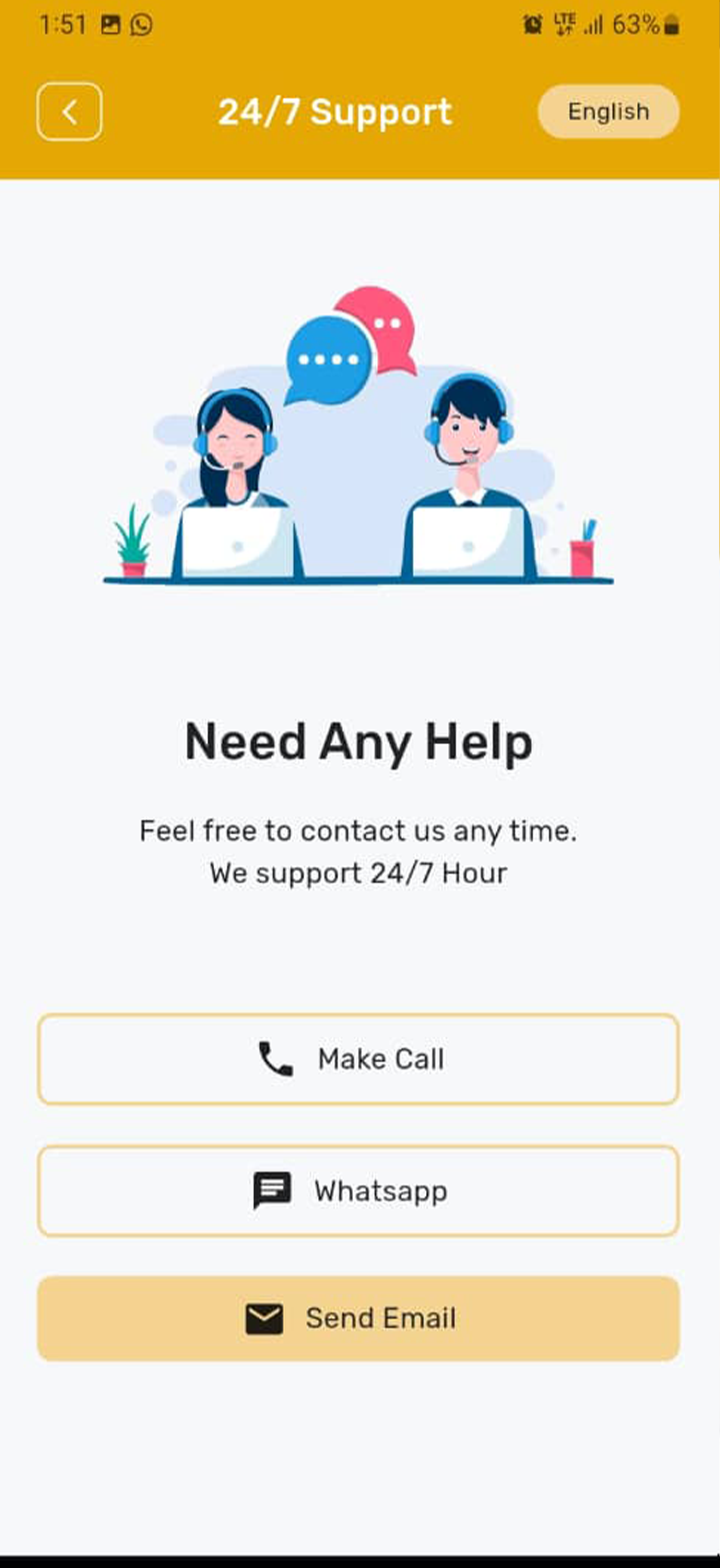Image resolution: width=720 pixels, height=1568 pixels.
Task: Go back using the arrow button
Action: tap(69, 112)
